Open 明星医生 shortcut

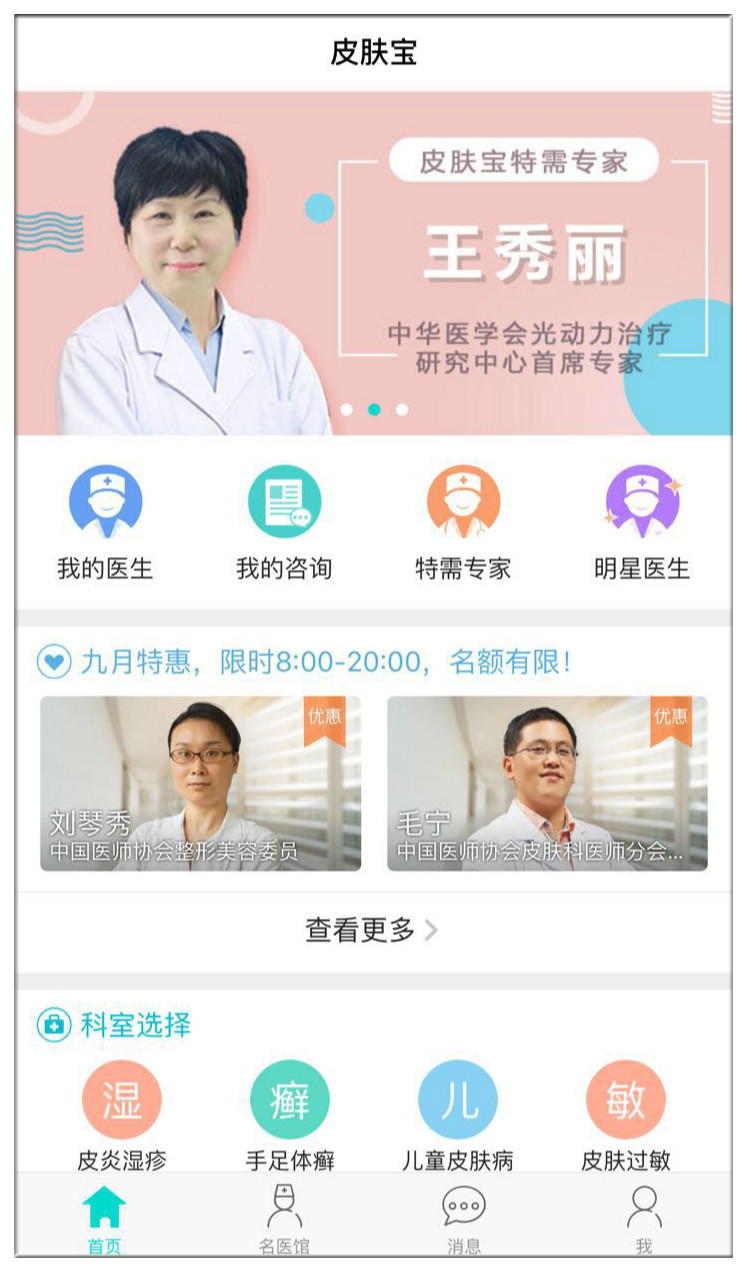[x=642, y=523]
